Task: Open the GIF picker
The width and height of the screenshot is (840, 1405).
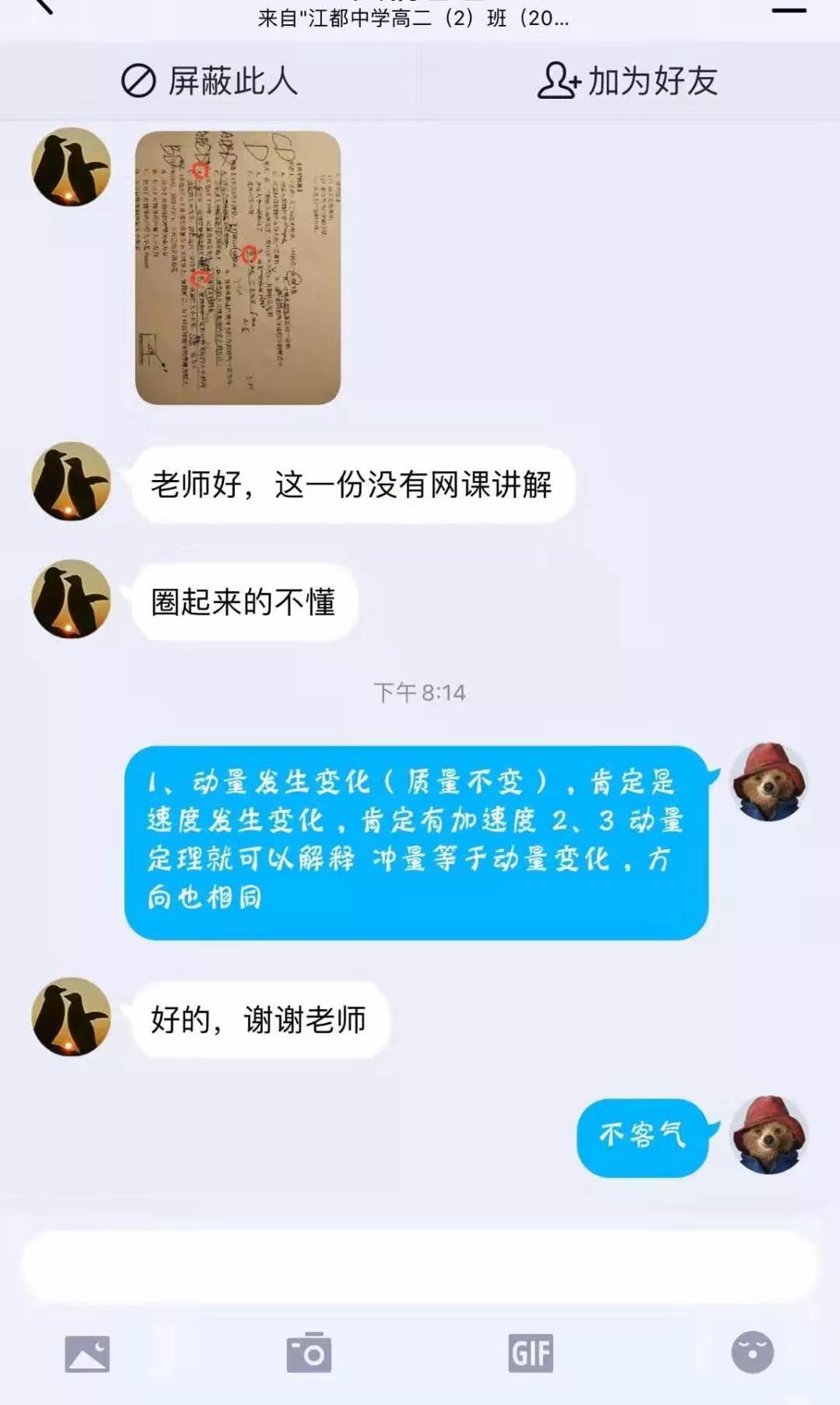Action: (x=530, y=1353)
